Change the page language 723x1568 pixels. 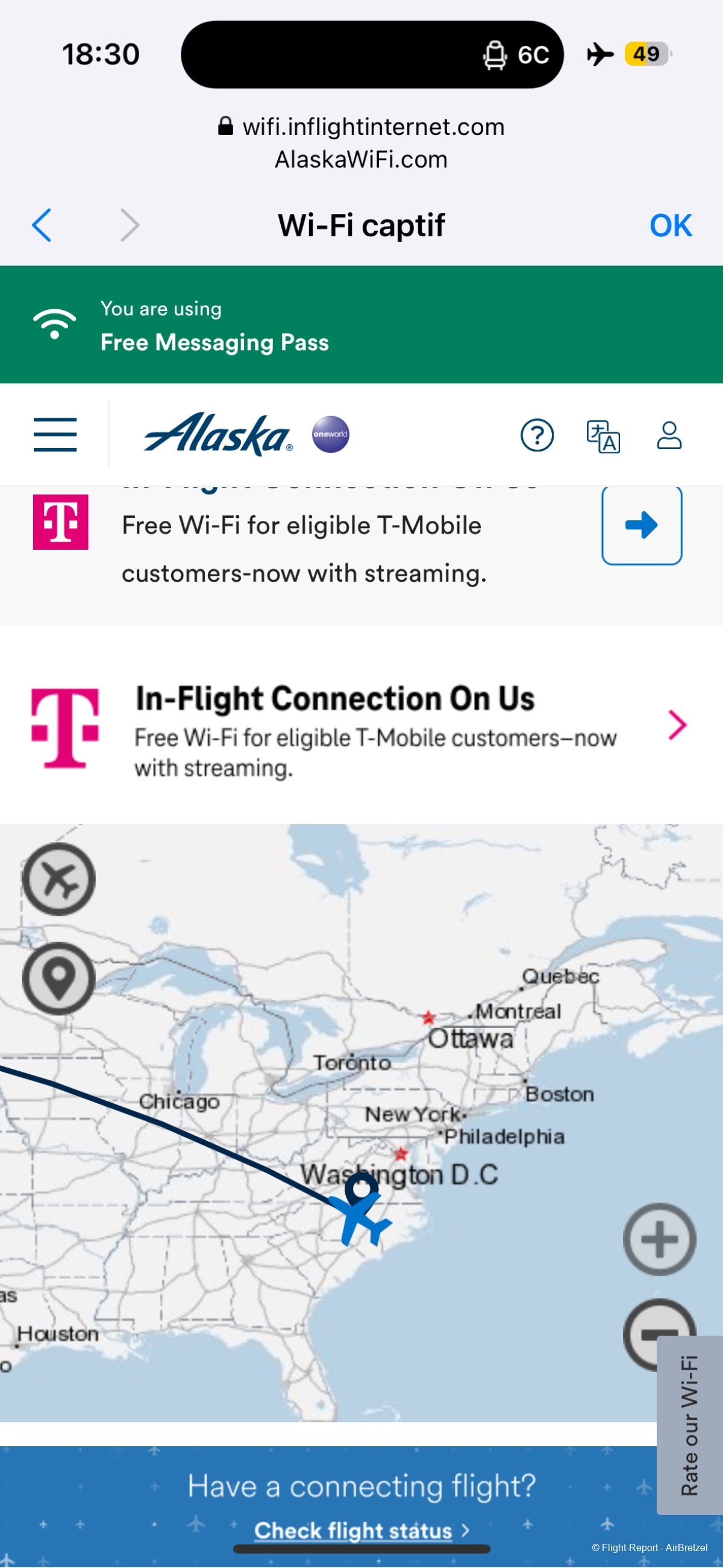pos(602,436)
